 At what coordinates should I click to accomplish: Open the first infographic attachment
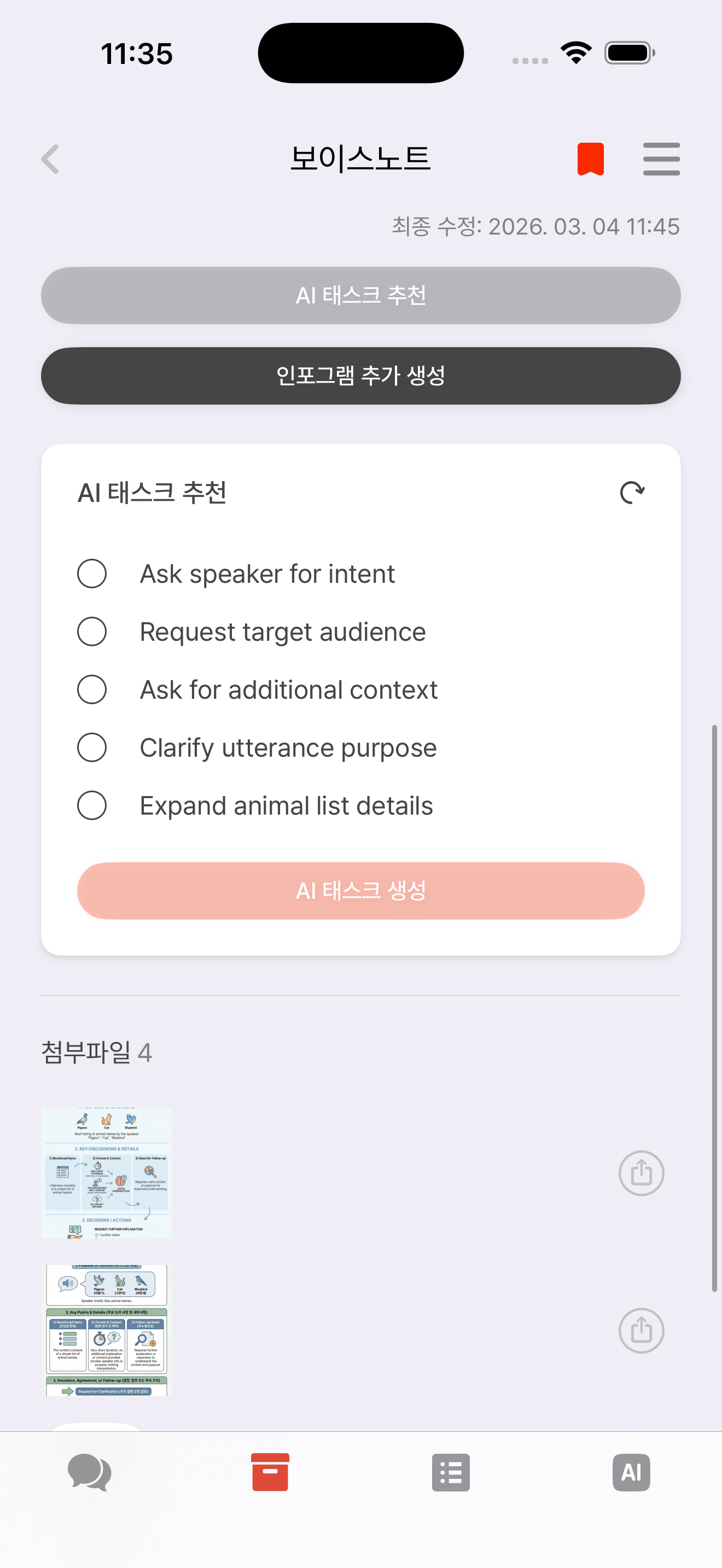point(107,1173)
